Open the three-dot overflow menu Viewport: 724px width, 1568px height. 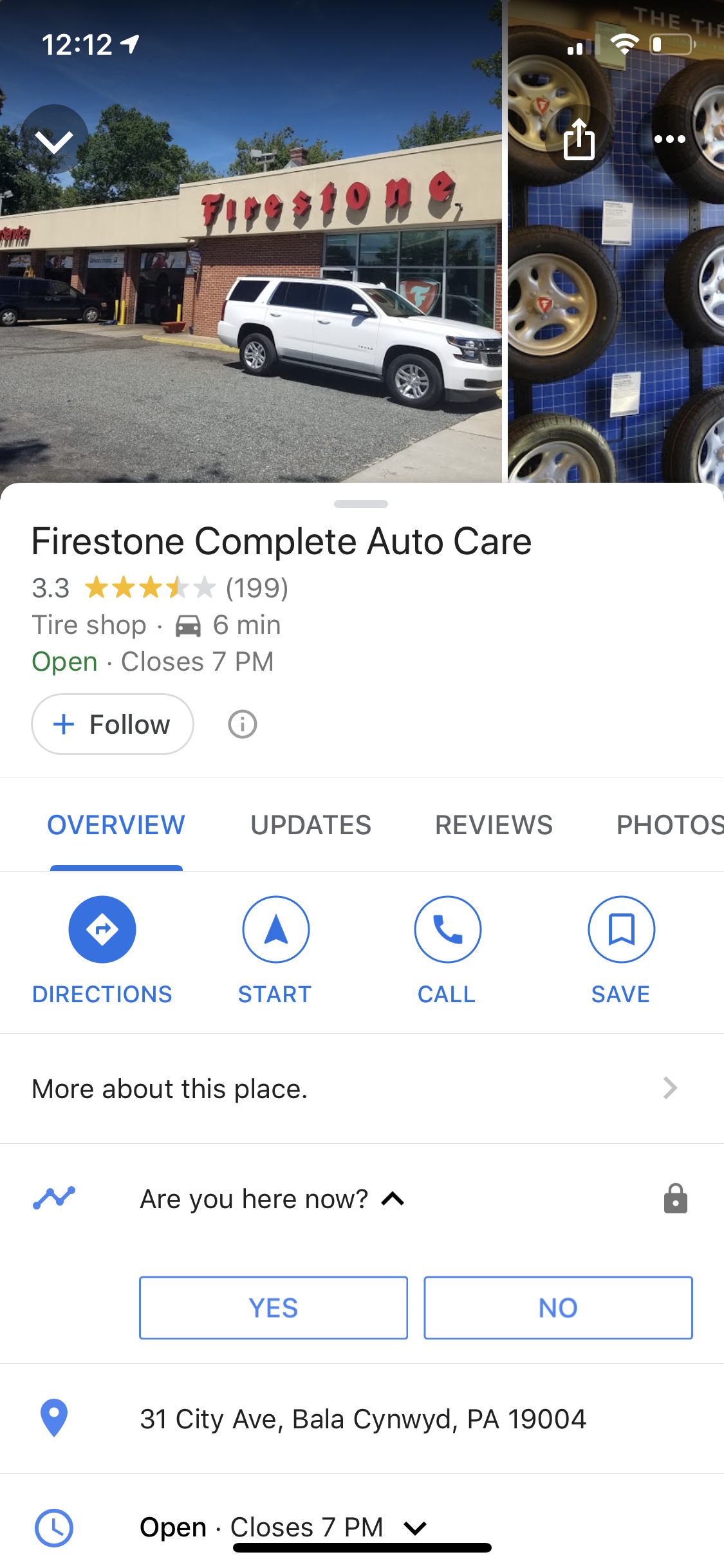click(x=669, y=139)
